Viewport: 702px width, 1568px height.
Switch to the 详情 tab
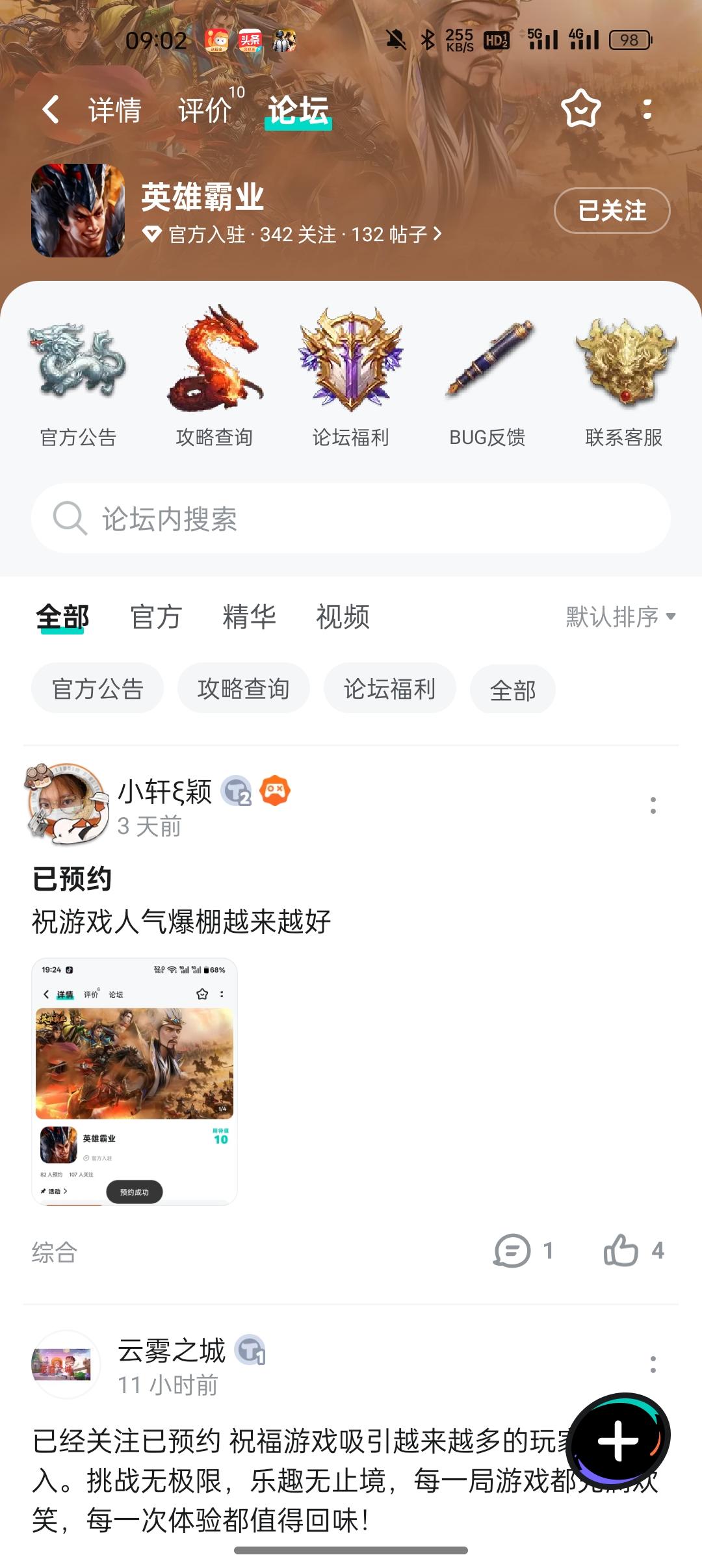tap(114, 111)
